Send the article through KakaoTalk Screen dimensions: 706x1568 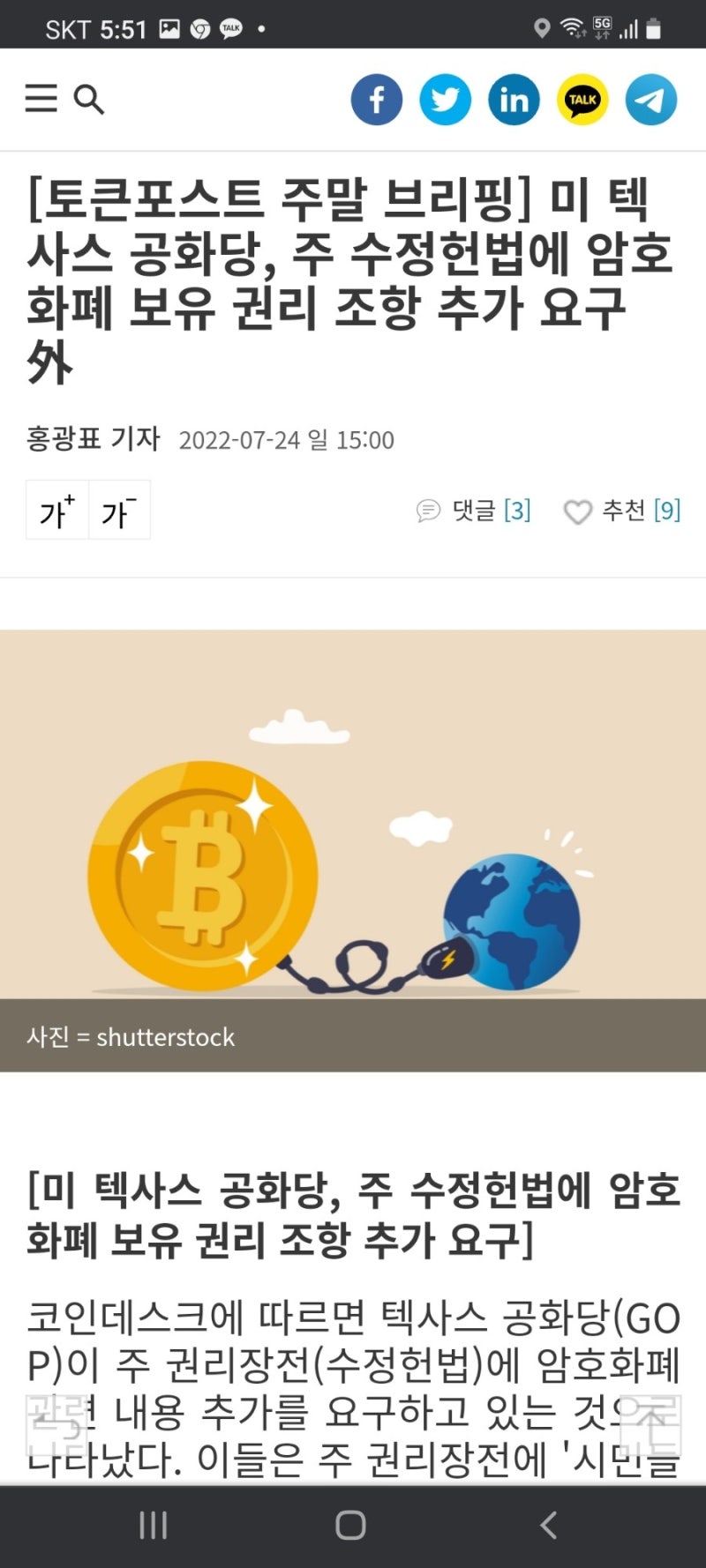[x=582, y=99]
